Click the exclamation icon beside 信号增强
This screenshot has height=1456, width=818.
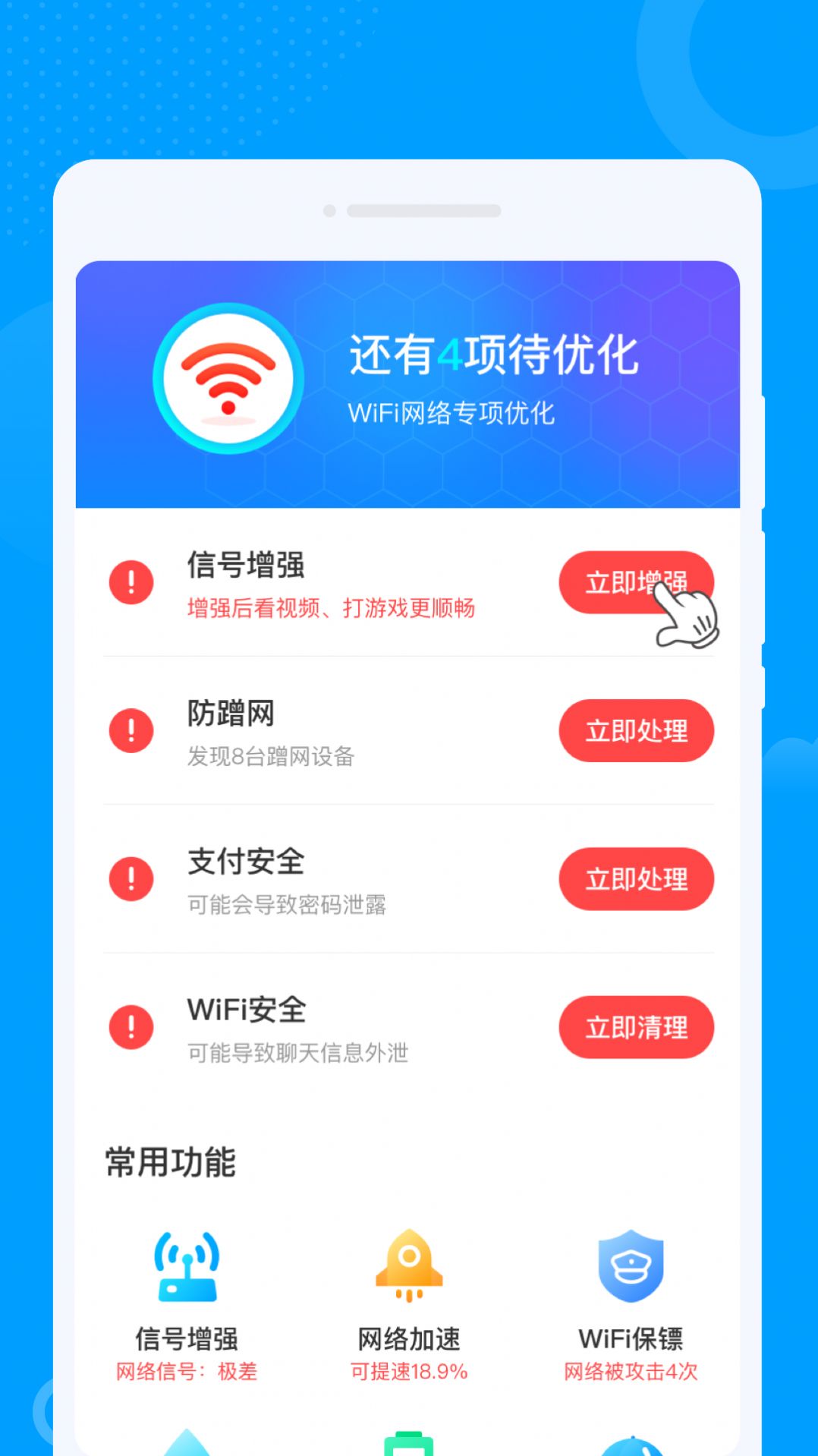pos(131,583)
